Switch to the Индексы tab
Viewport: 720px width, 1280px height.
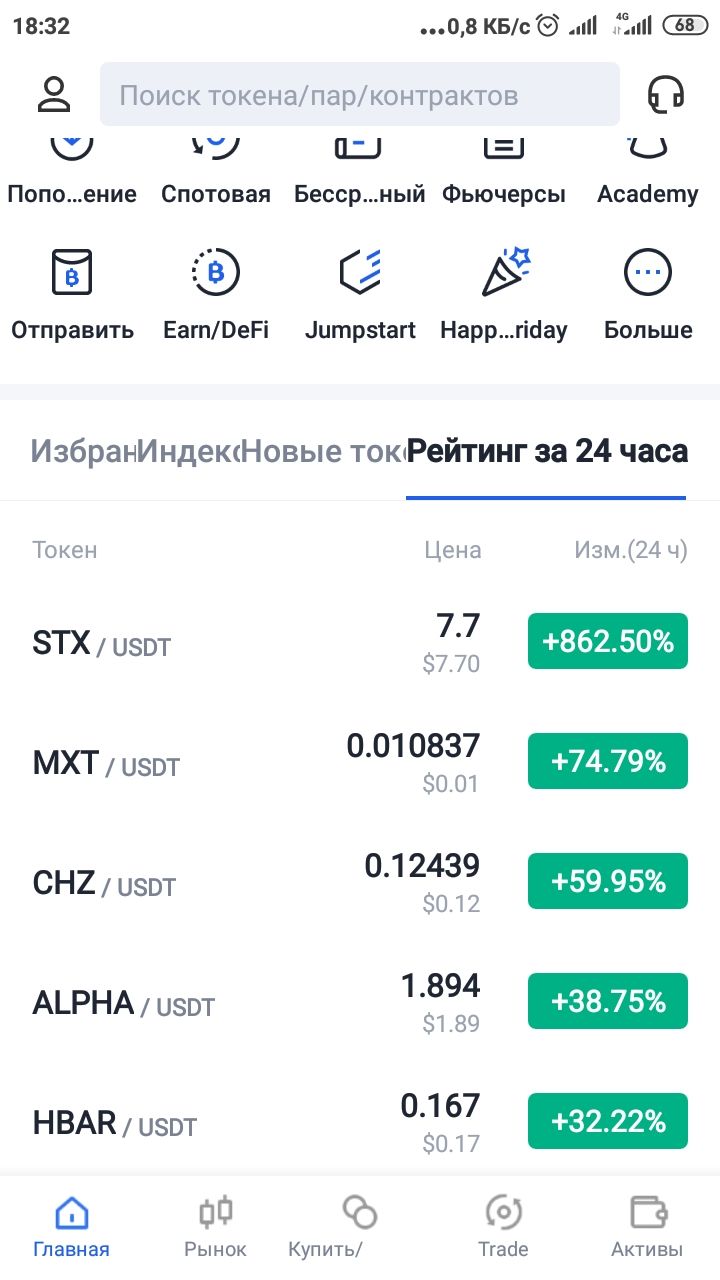click(x=189, y=451)
